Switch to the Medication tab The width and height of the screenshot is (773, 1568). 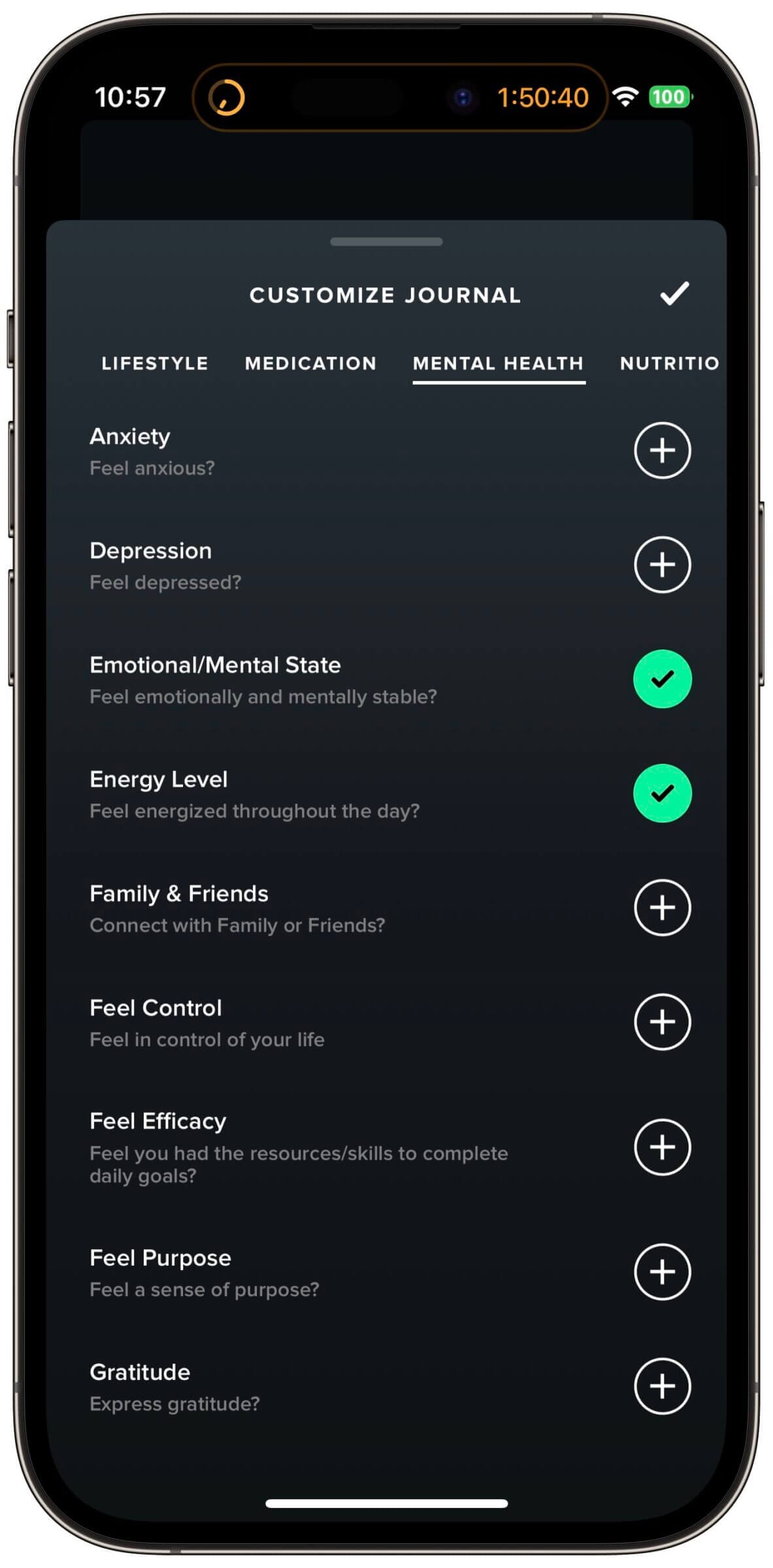[x=310, y=363]
